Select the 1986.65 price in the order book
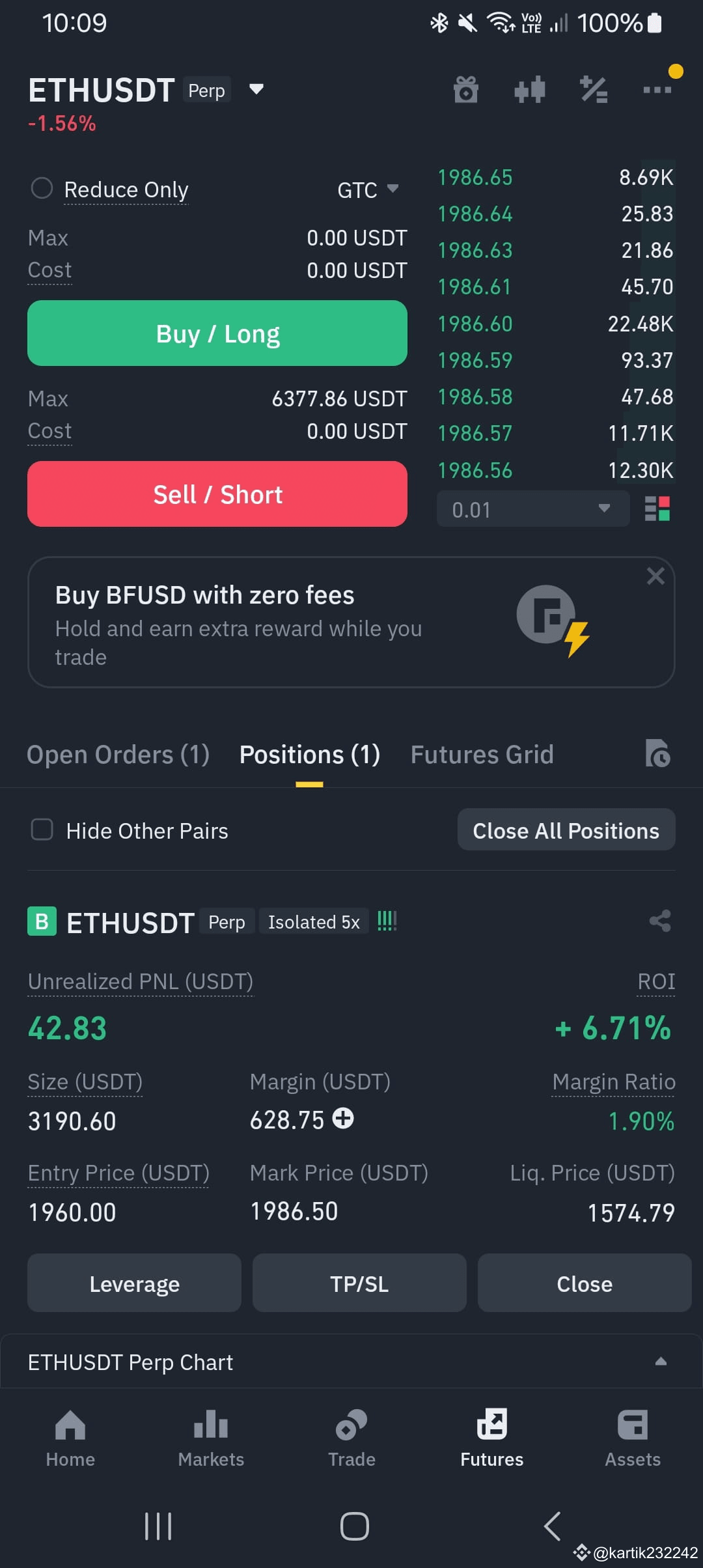The width and height of the screenshot is (703, 1568). [x=475, y=177]
